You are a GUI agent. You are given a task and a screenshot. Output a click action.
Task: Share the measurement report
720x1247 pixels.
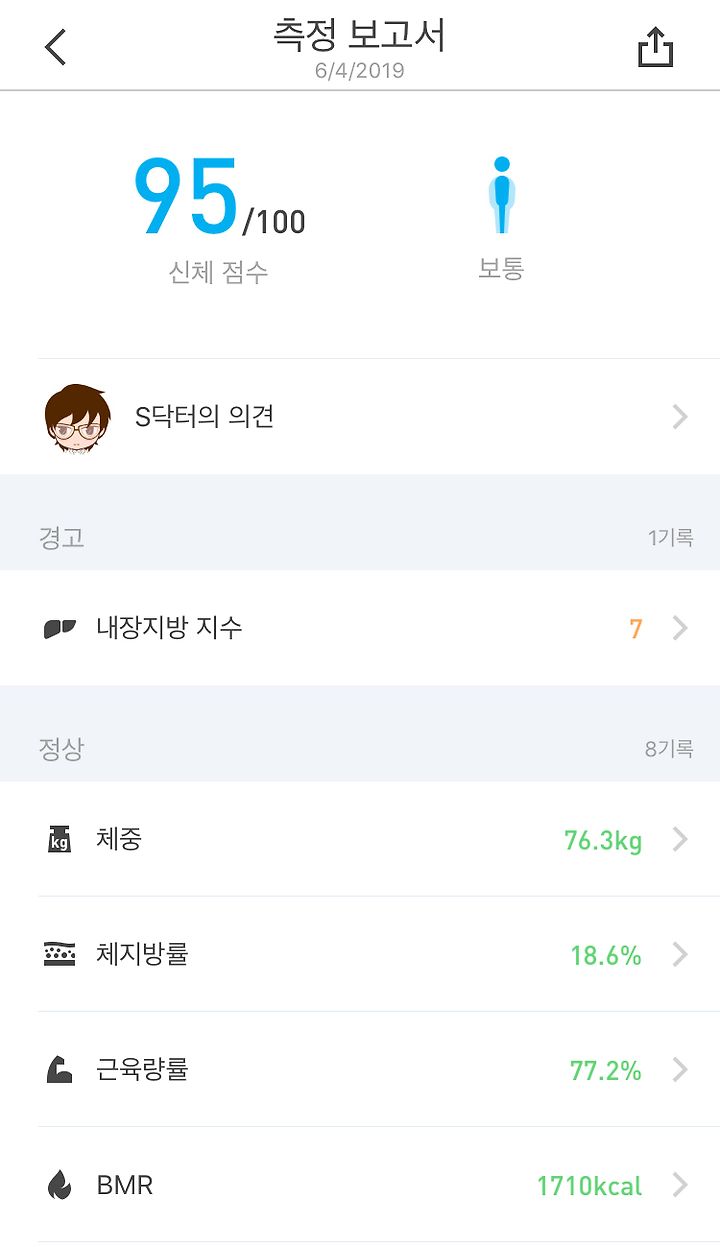[x=656, y=47]
